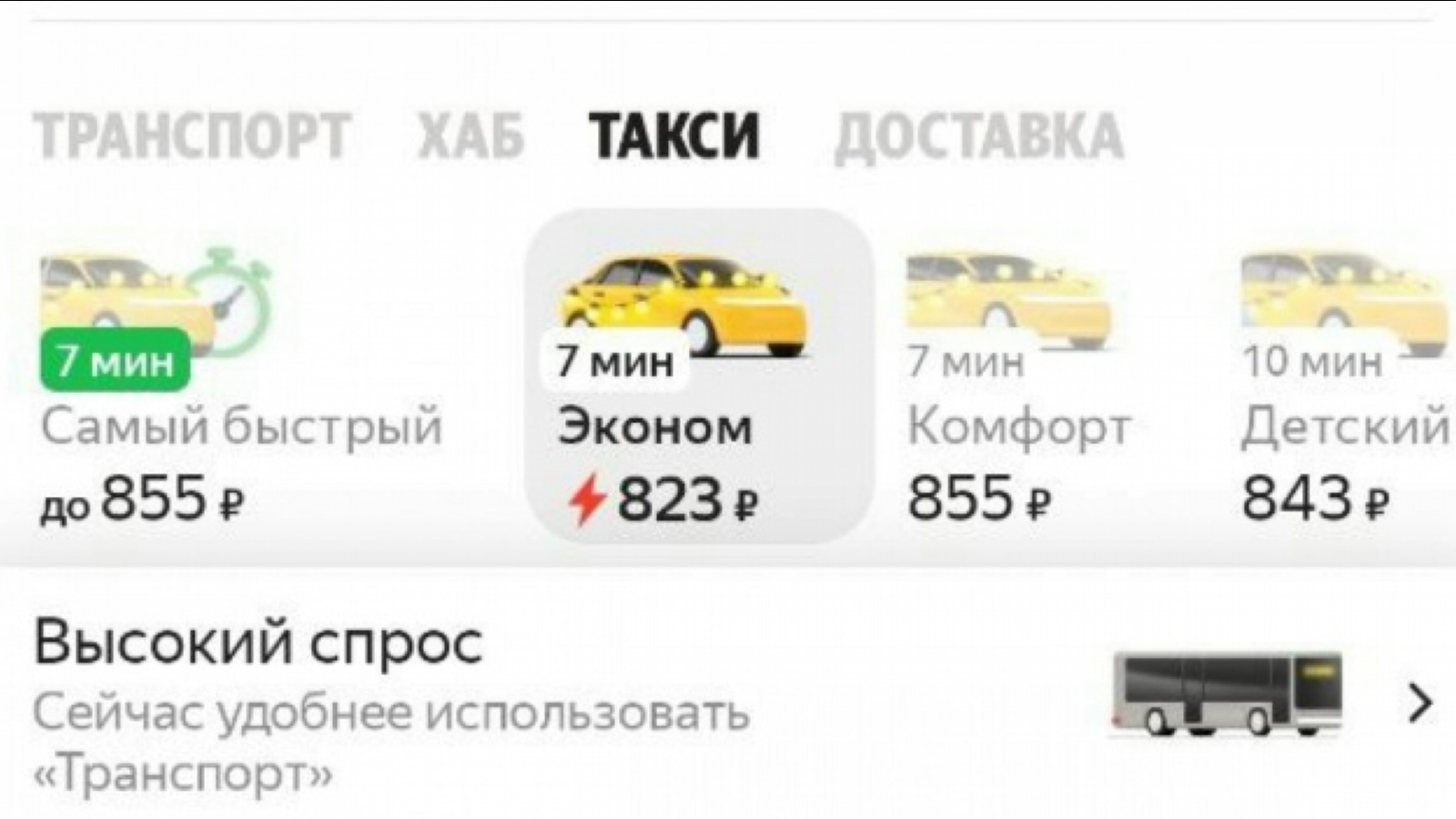Screen dimensions: 1456x819
Task: Switch to the Хаб tab
Action: (470, 136)
